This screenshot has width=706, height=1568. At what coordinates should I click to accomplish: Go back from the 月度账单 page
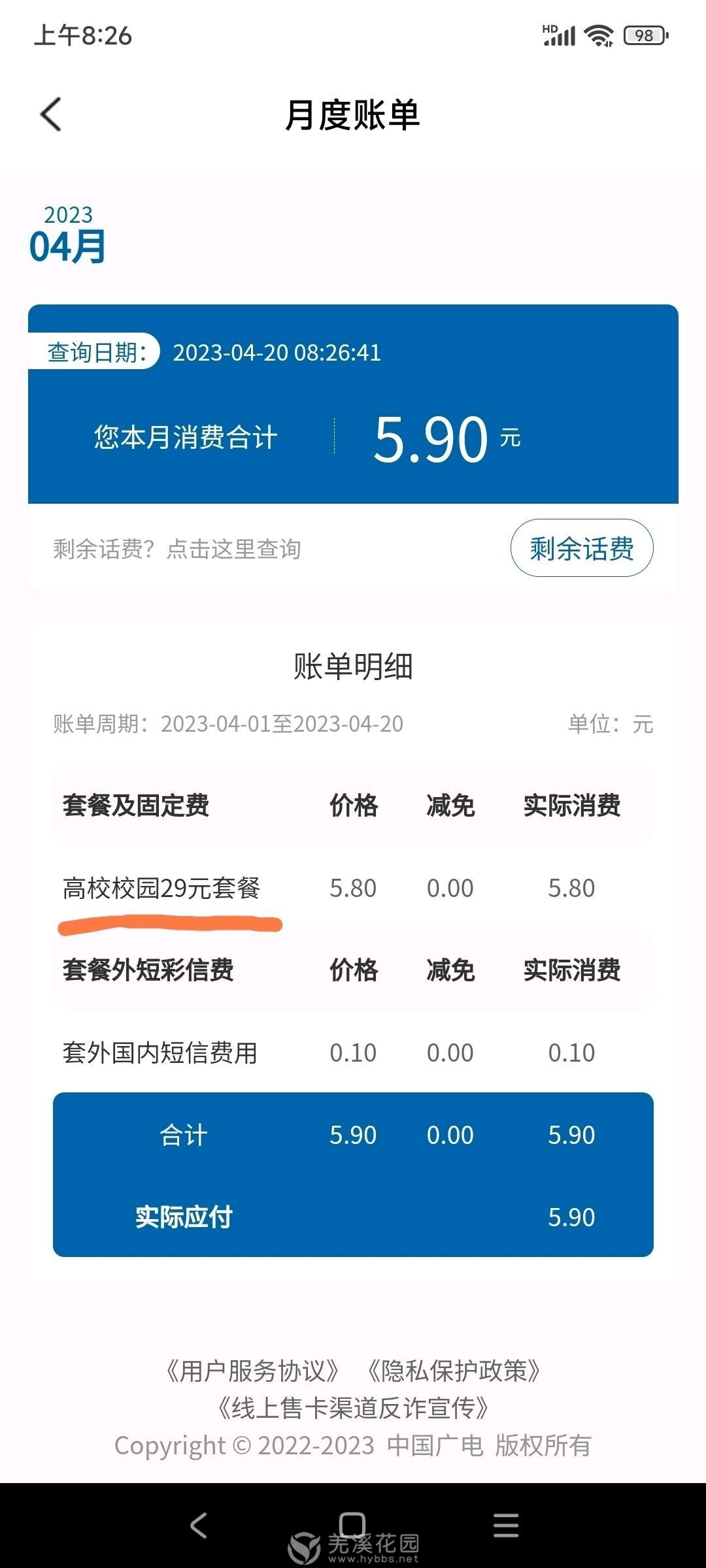pos(51,114)
